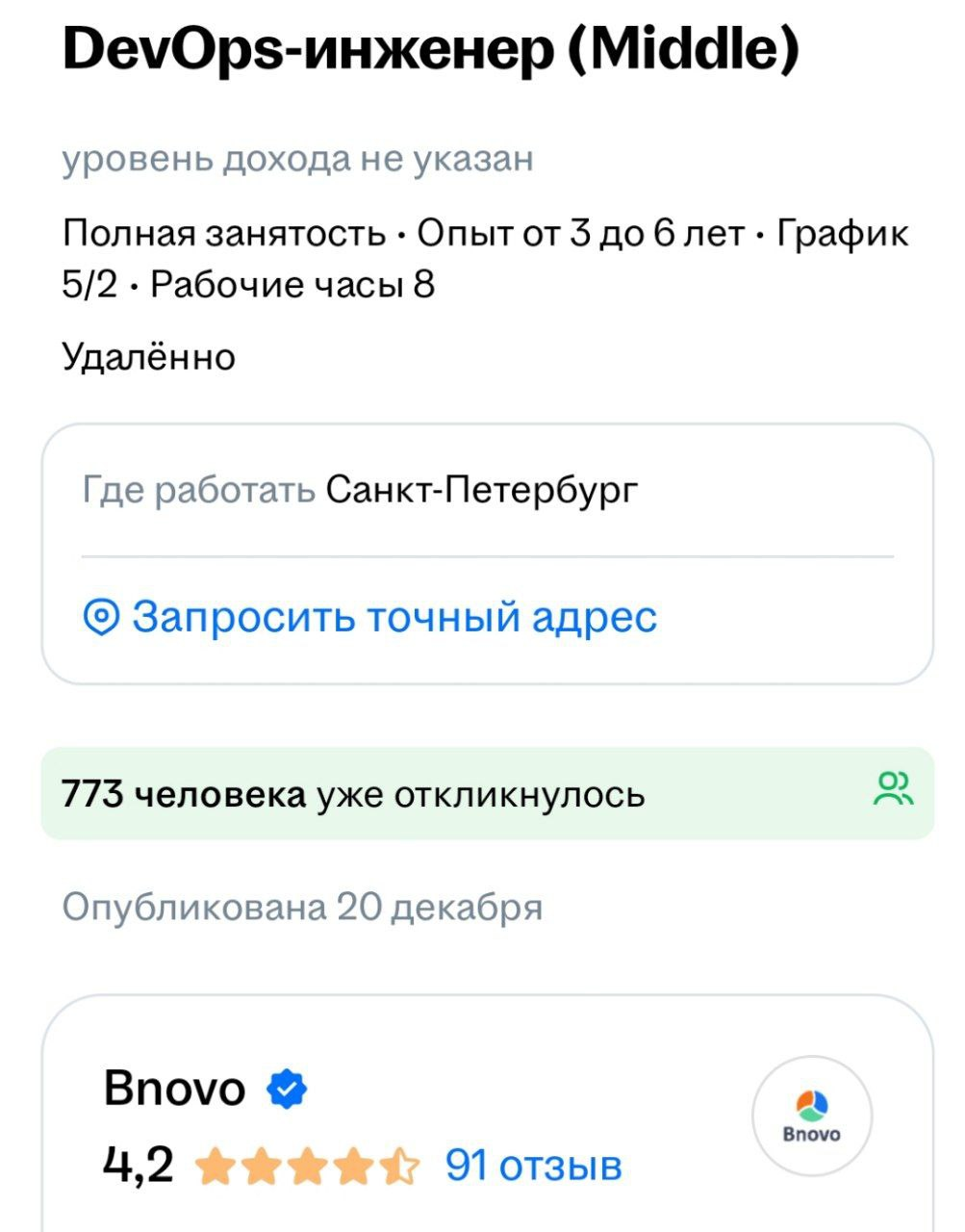Open the 91 отзыв reviews link
Viewport: 965px width, 1232px height.
(534, 1167)
